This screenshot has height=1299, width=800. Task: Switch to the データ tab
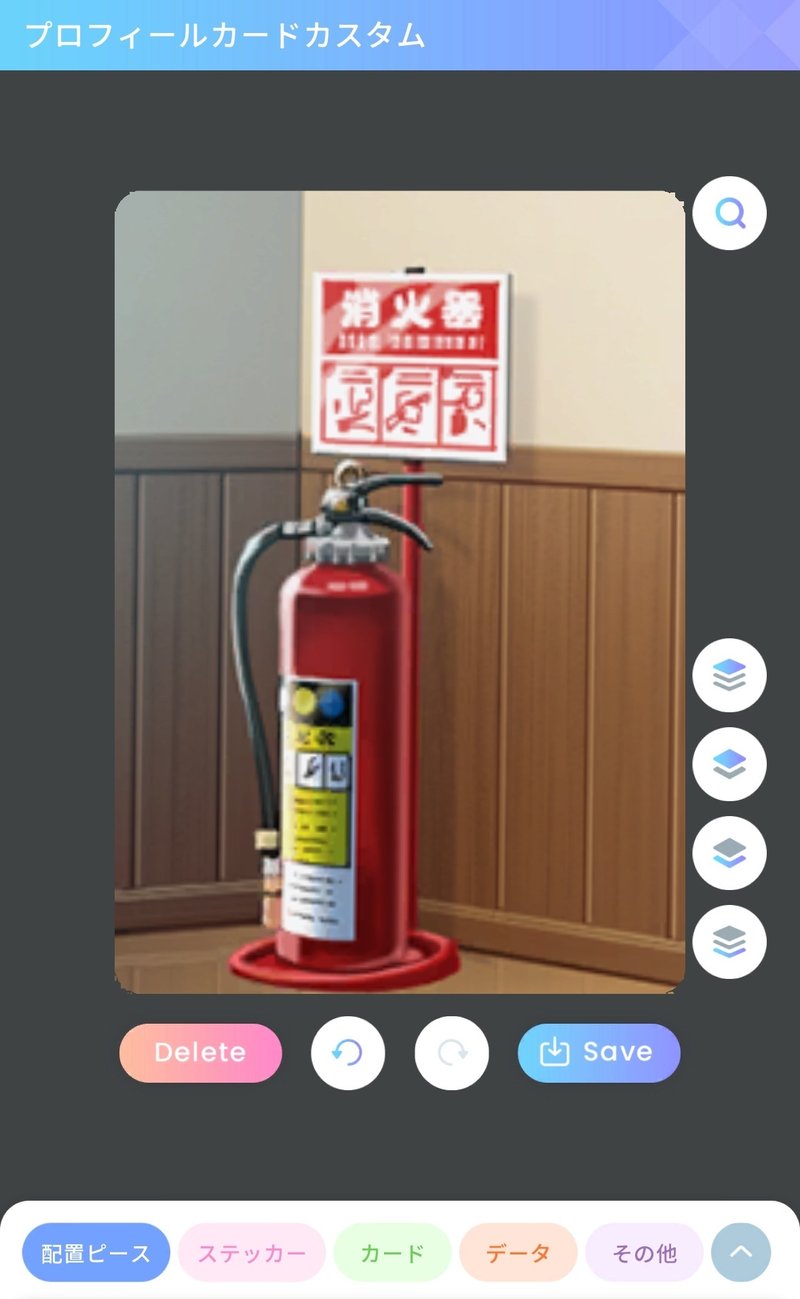(x=518, y=1253)
